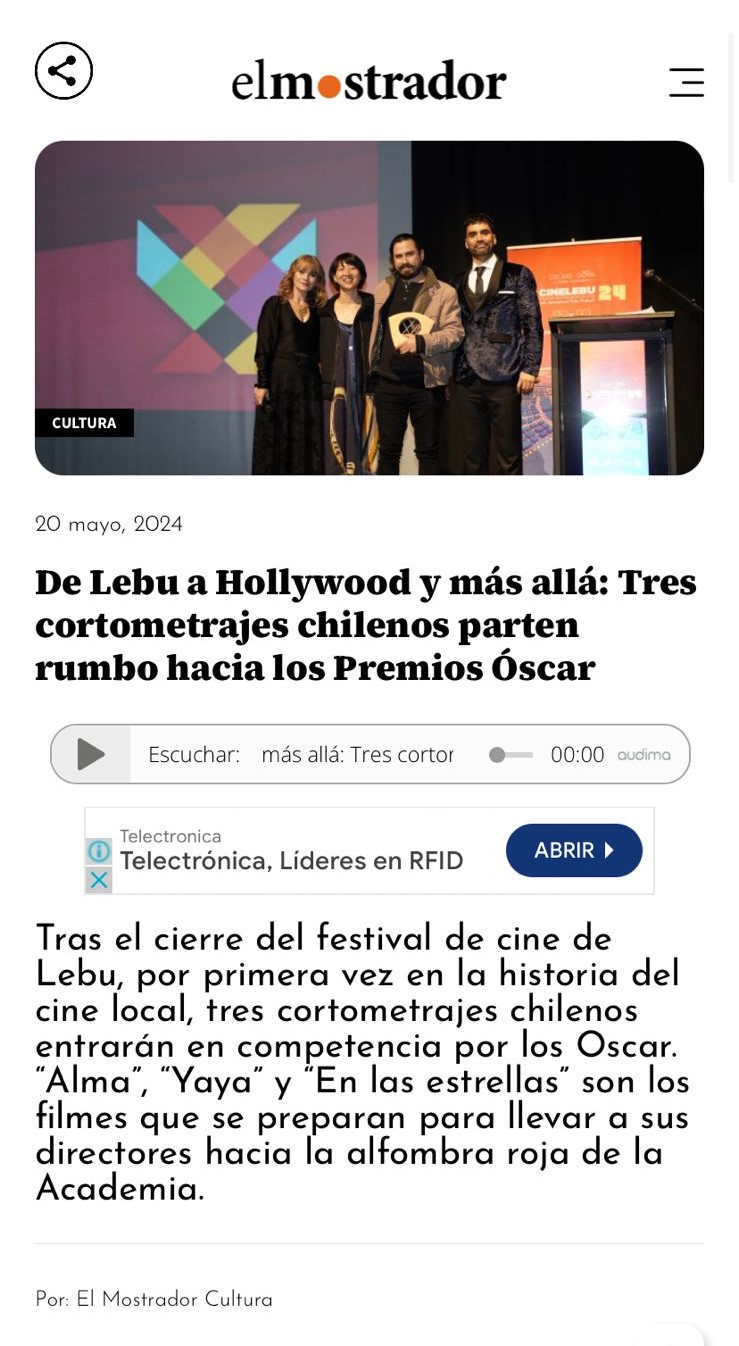Adjust the audio player slider

coord(498,755)
